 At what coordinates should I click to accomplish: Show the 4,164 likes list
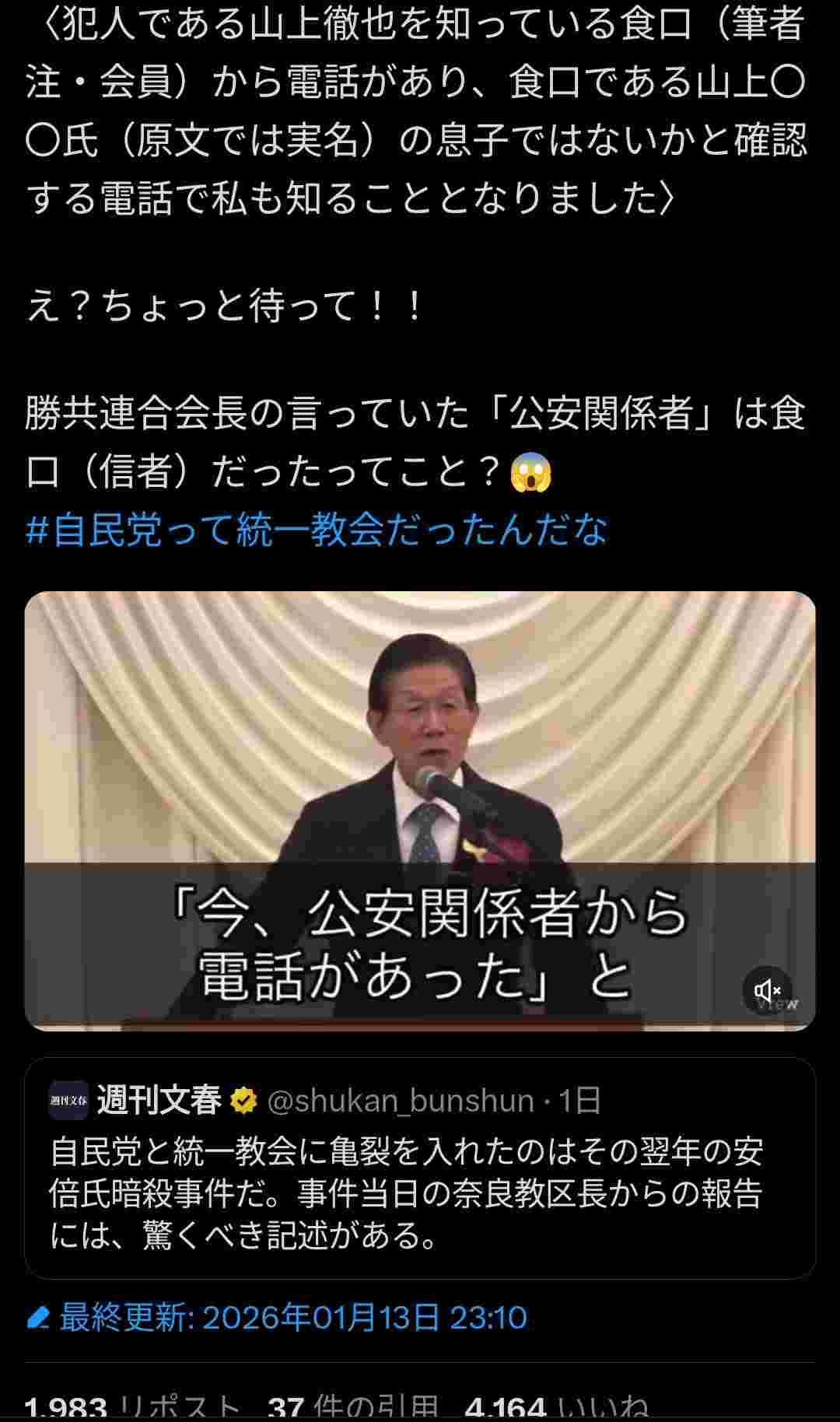[556, 1408]
